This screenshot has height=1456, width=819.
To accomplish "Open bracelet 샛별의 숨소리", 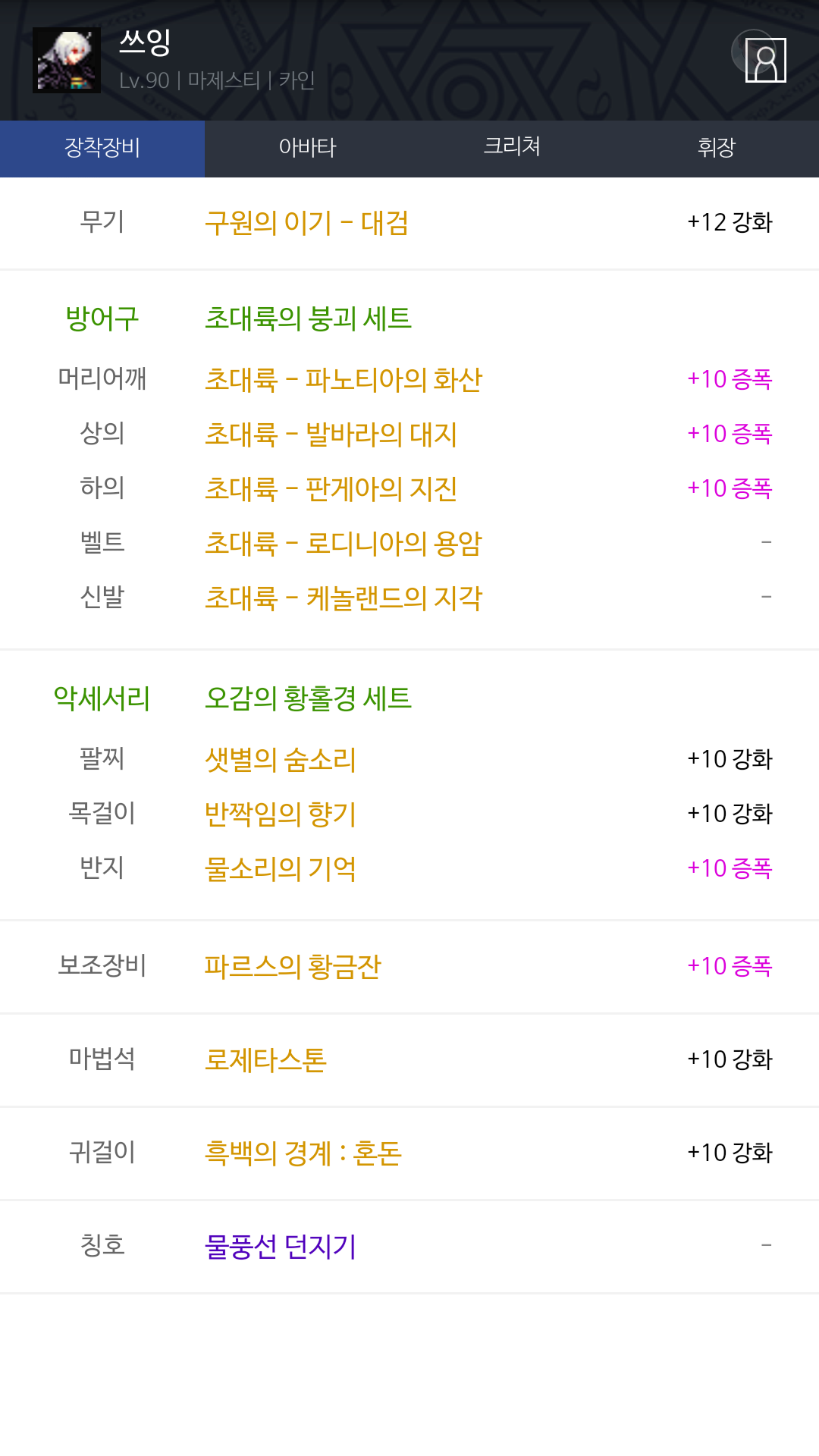I will click(281, 759).
